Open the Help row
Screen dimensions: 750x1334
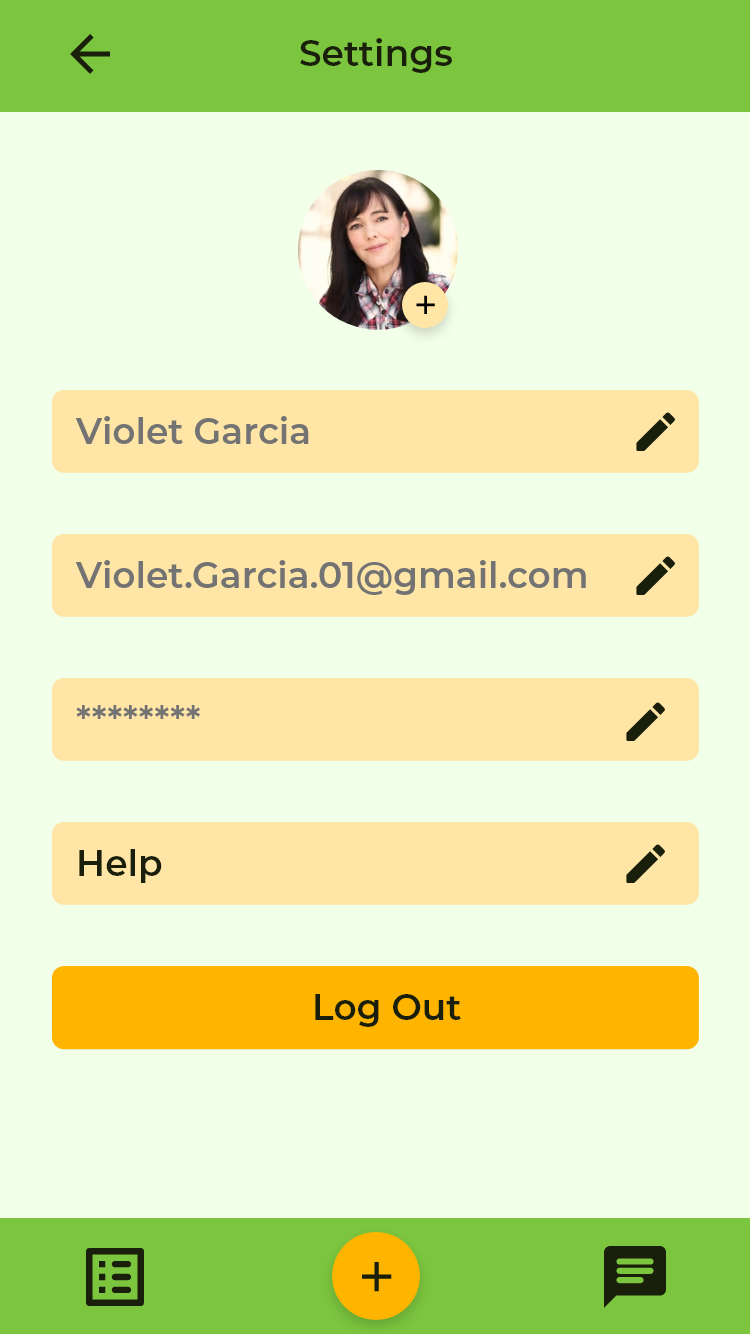point(375,864)
